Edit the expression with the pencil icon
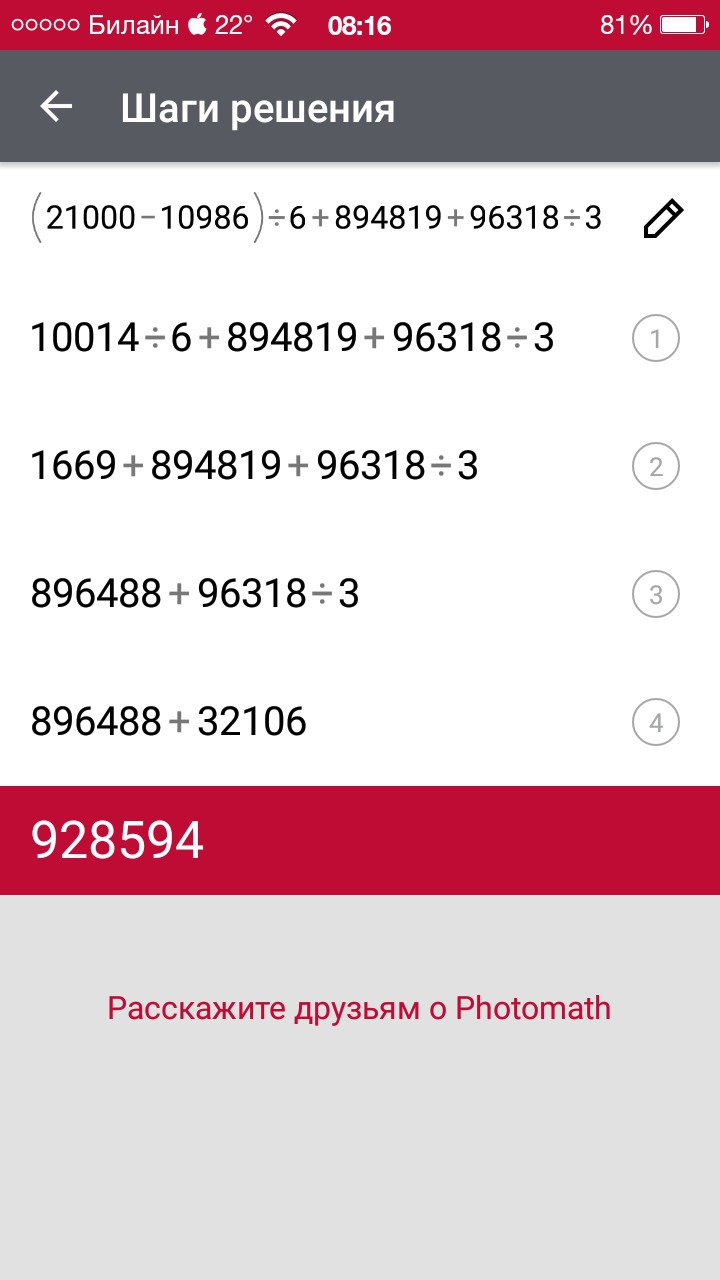 [662, 218]
